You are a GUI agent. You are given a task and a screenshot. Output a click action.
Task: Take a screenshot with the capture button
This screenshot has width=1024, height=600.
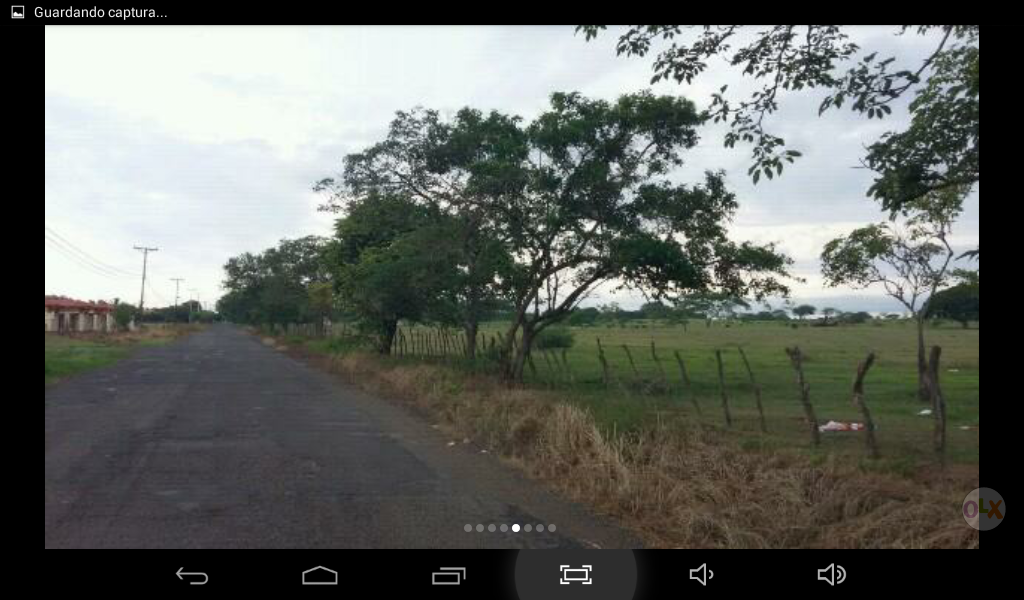coord(576,574)
